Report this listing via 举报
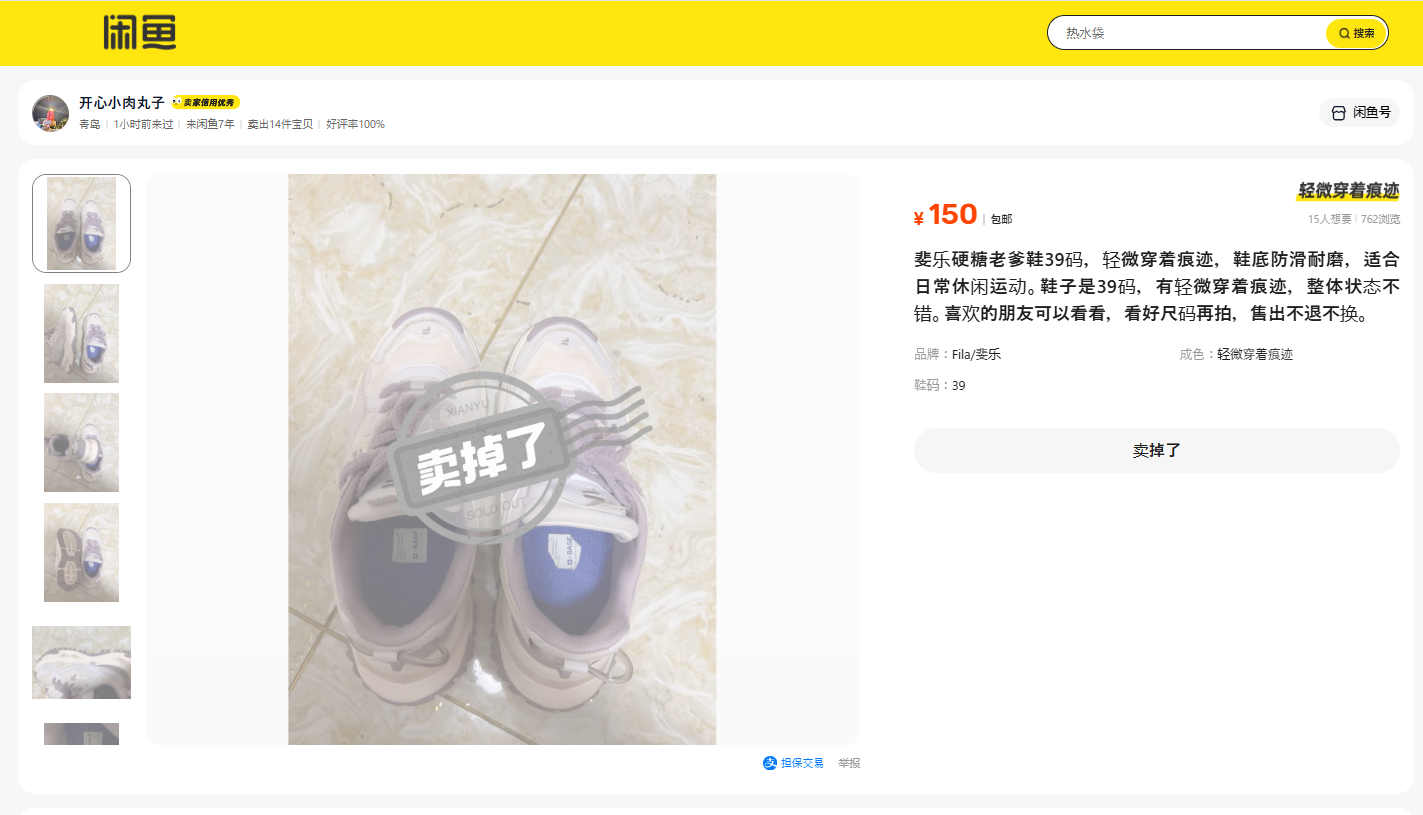 [x=849, y=763]
